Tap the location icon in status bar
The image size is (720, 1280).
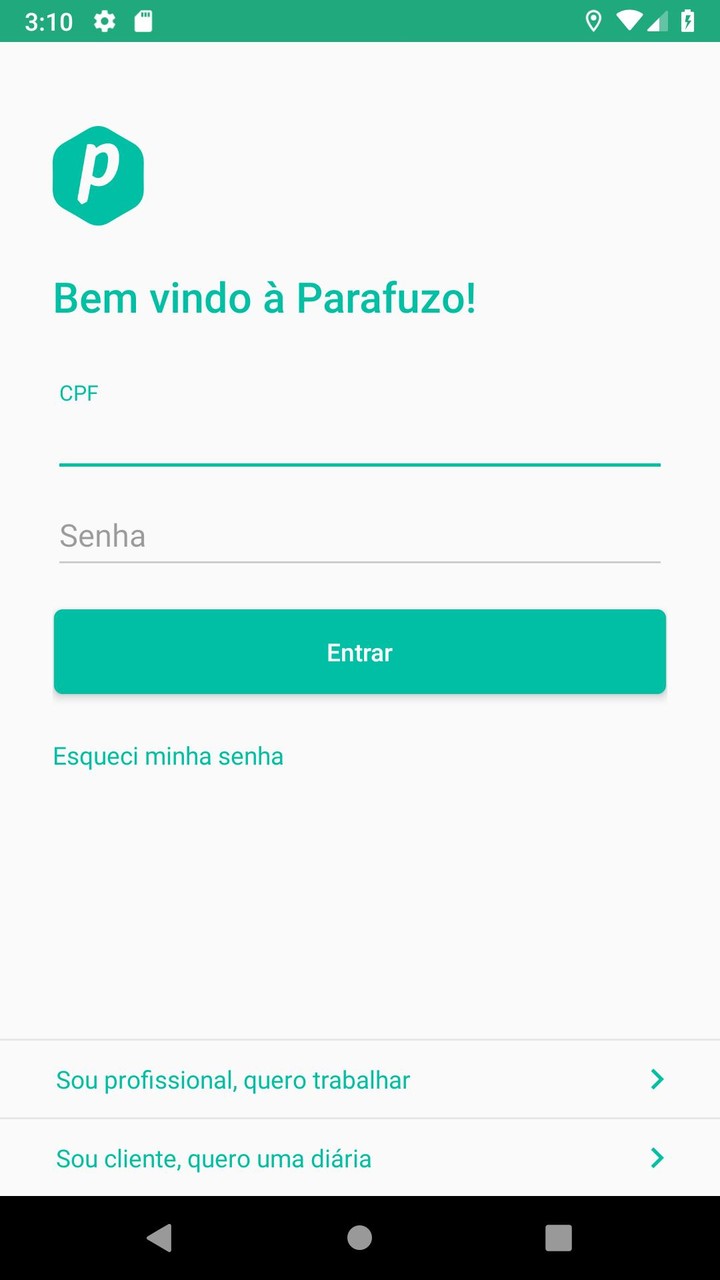[595, 20]
